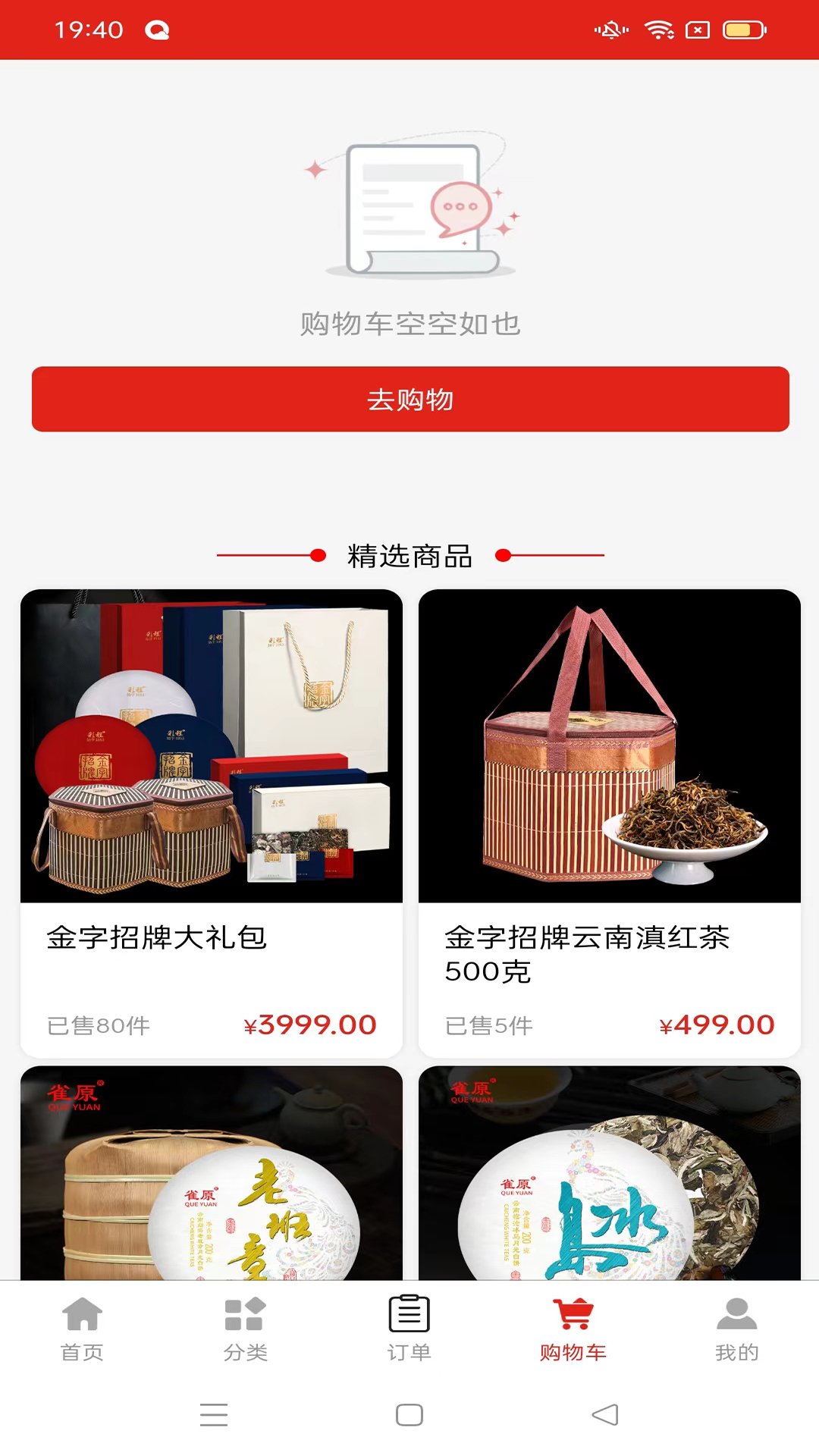Image resolution: width=819 pixels, height=1456 pixels.
Task: Tap the do-not-disturb notification icon
Action: pos(611,30)
